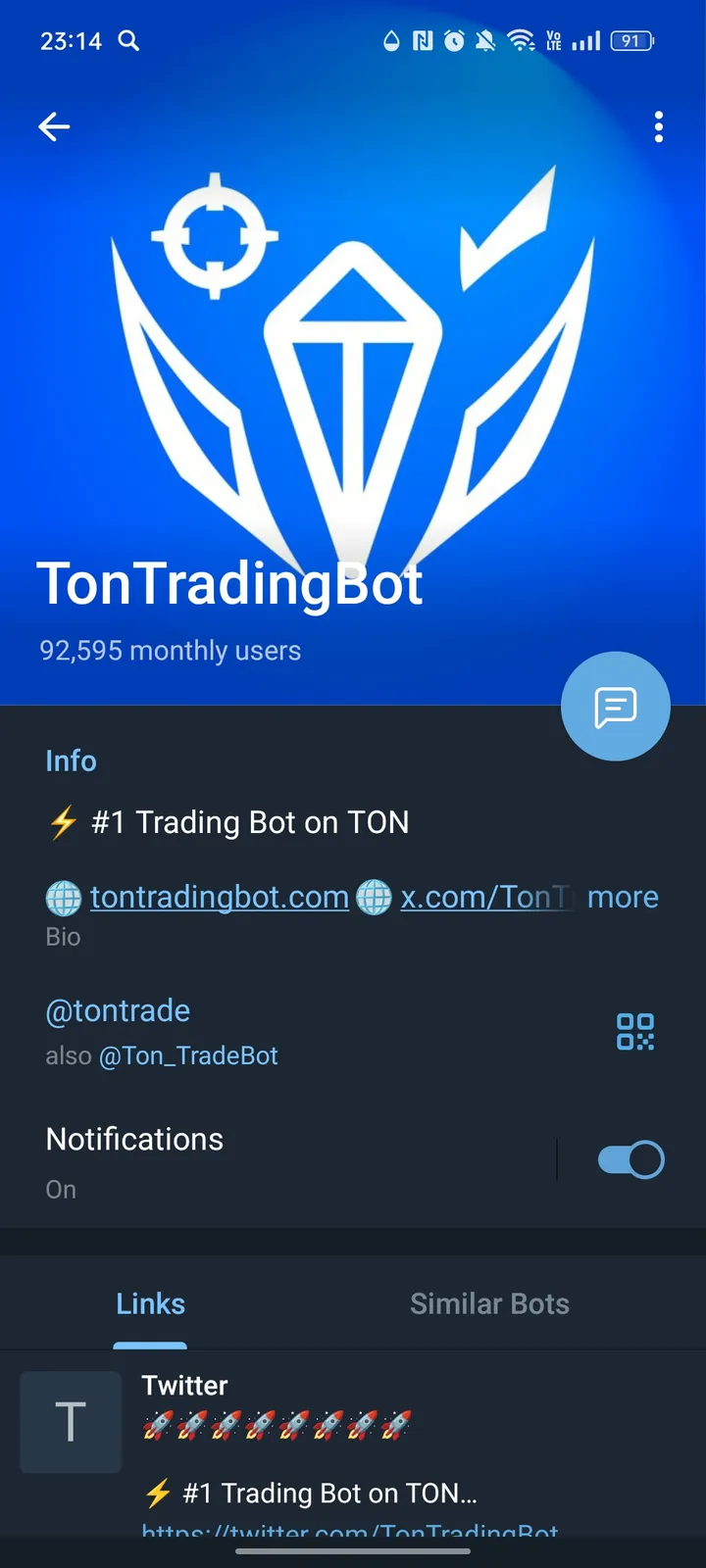Toggle notifications off using the blue switch

tap(630, 1158)
